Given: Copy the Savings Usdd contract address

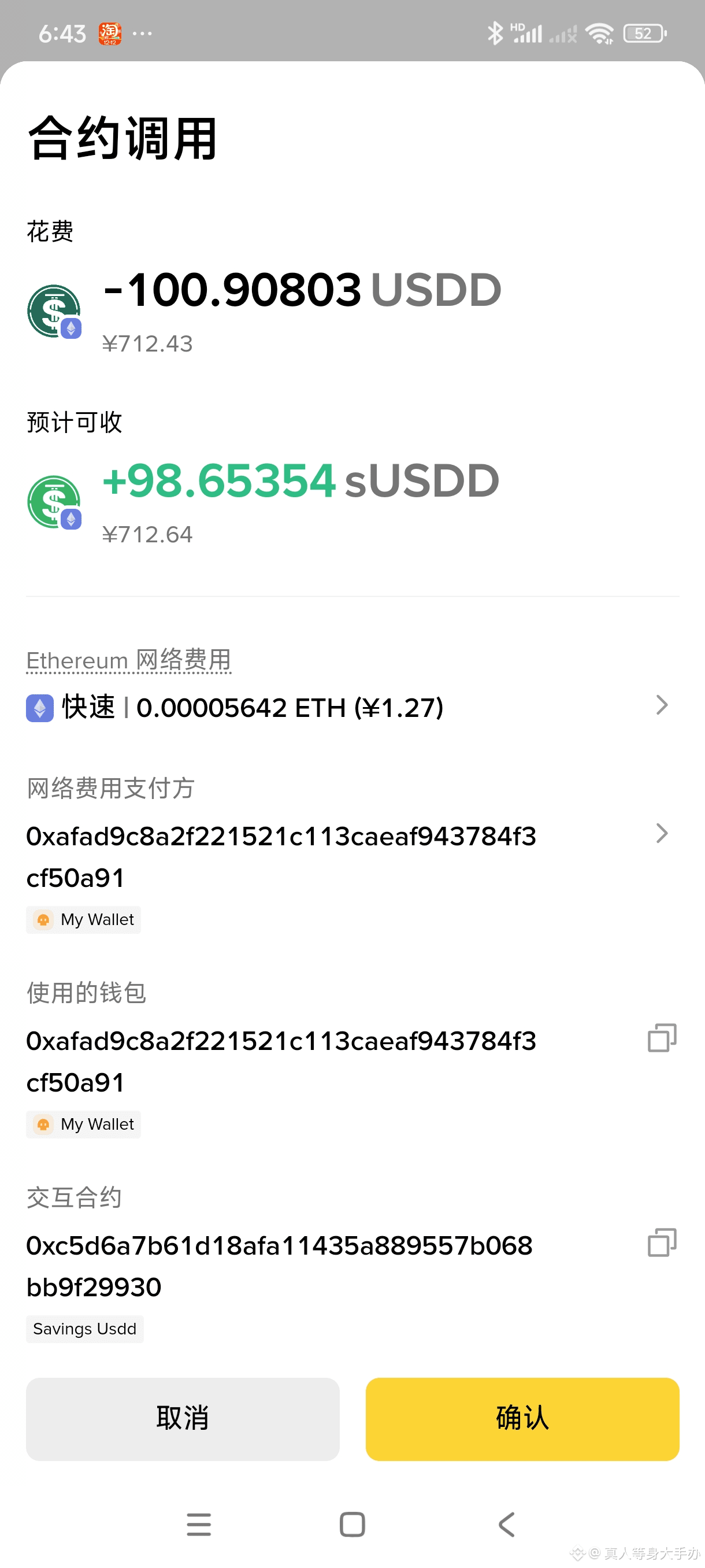Looking at the screenshot, I should (661, 1242).
